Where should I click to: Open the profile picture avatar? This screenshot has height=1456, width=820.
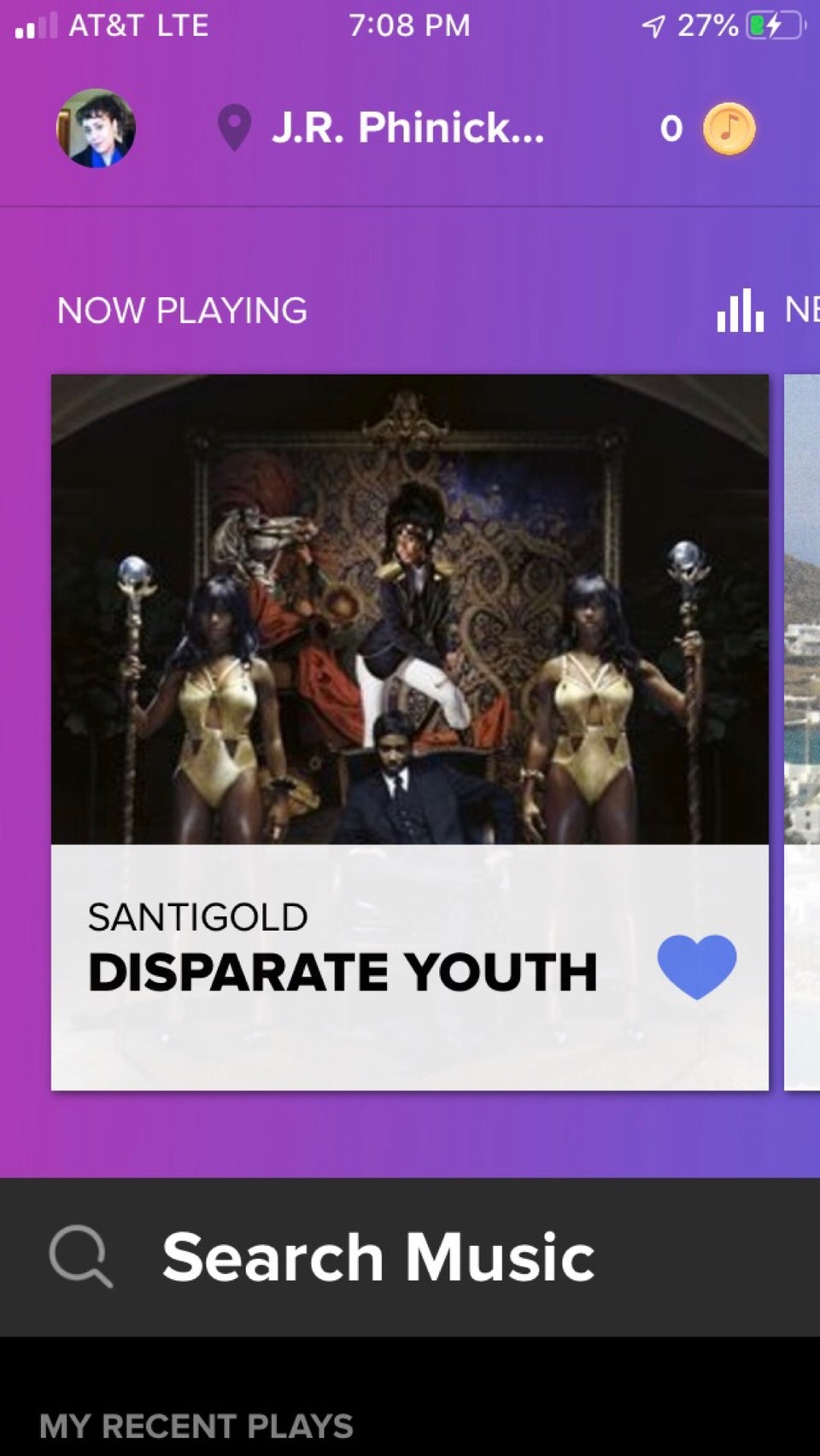[x=96, y=128]
